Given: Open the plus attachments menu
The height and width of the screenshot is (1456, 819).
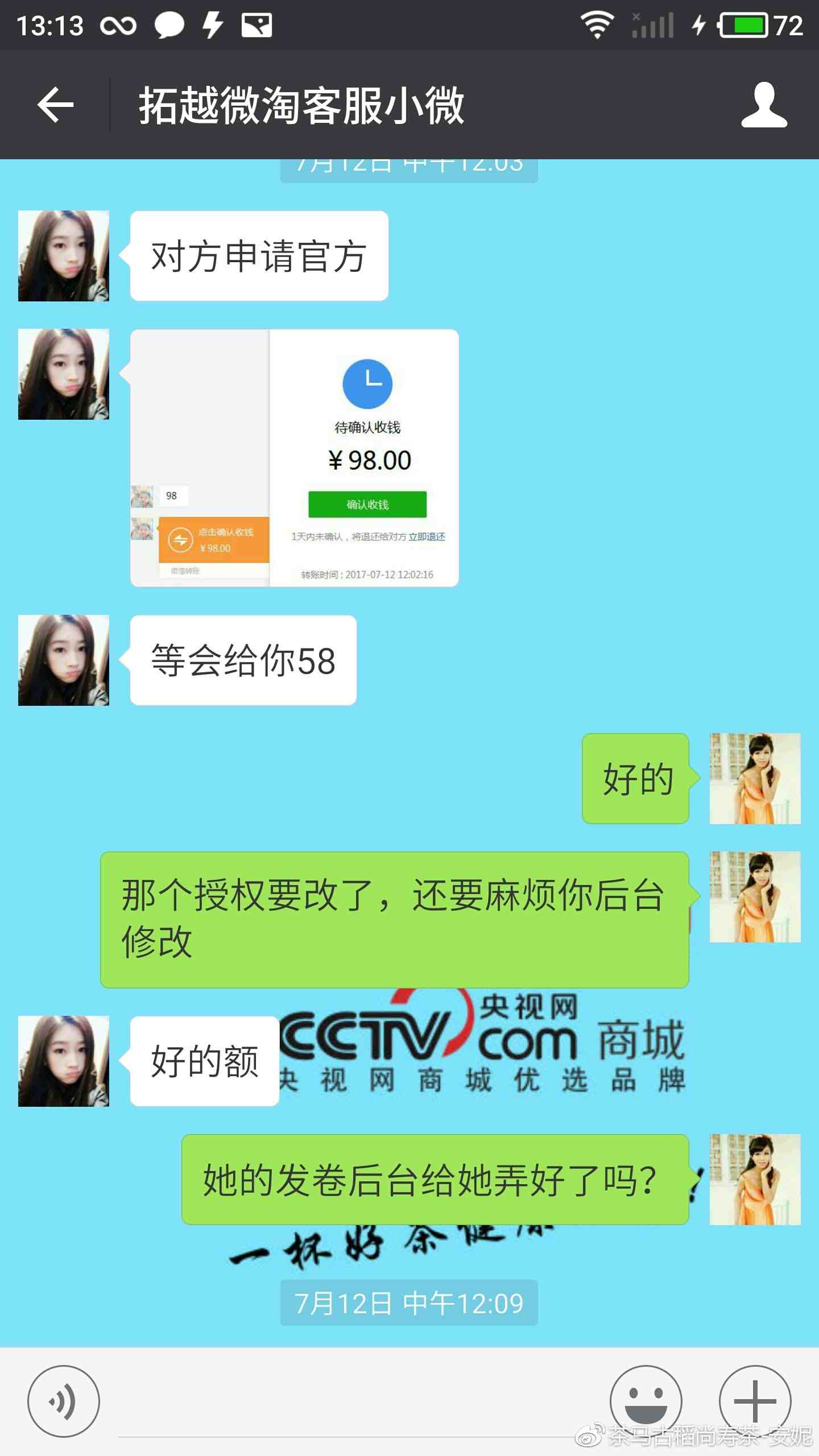Looking at the screenshot, I should click(755, 1401).
